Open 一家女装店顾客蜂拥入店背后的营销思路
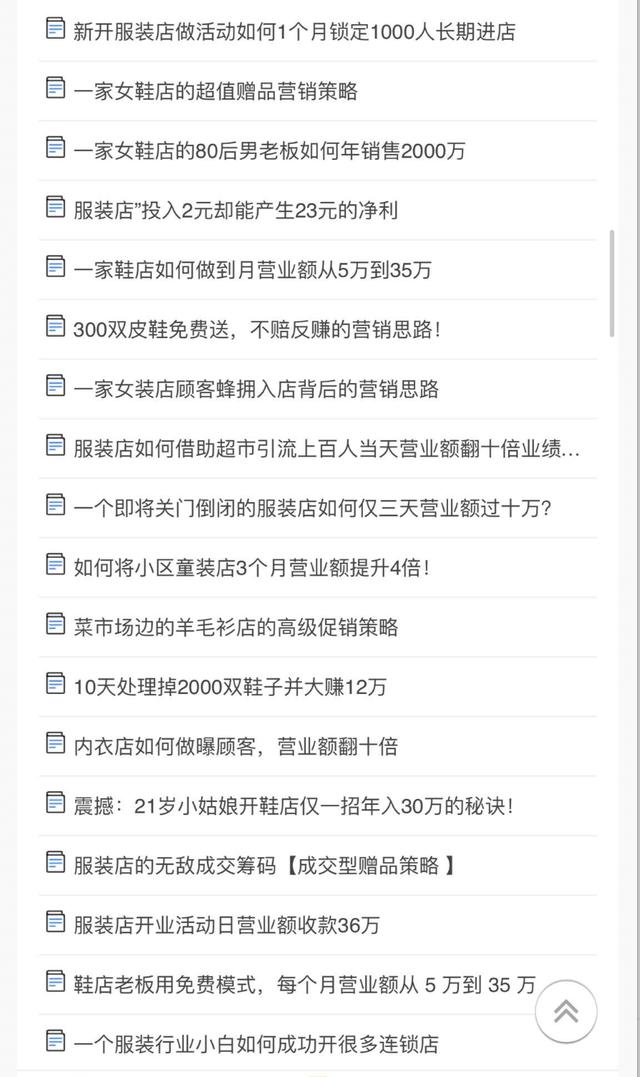 (256, 389)
